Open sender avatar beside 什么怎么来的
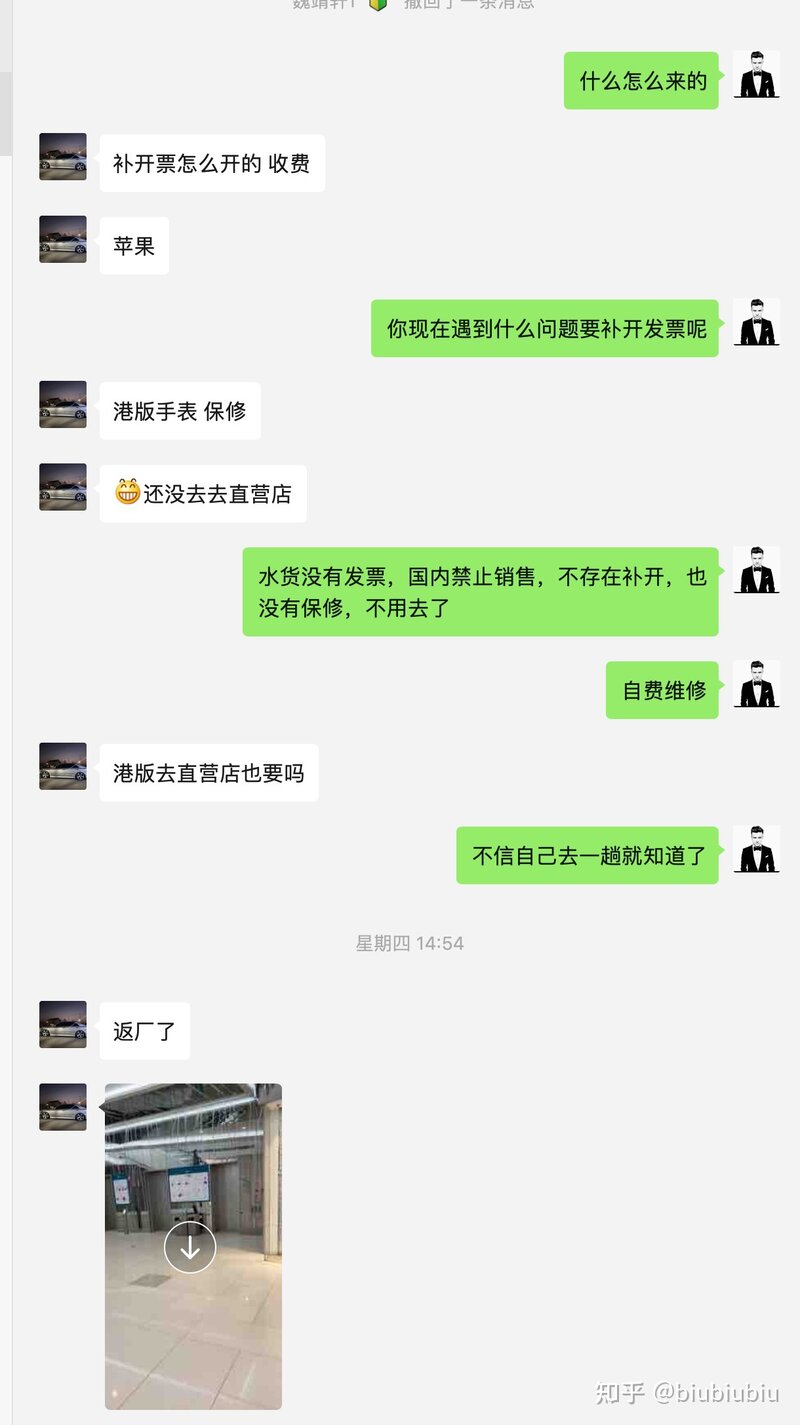This screenshot has height=1425, width=800. (x=756, y=75)
